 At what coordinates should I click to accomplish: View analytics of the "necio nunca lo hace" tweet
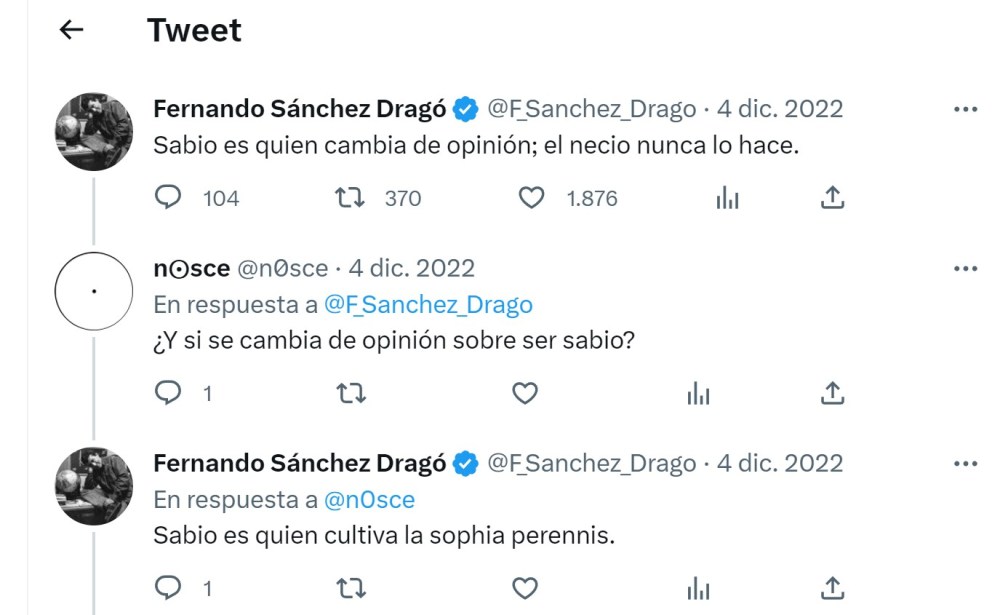(x=727, y=198)
